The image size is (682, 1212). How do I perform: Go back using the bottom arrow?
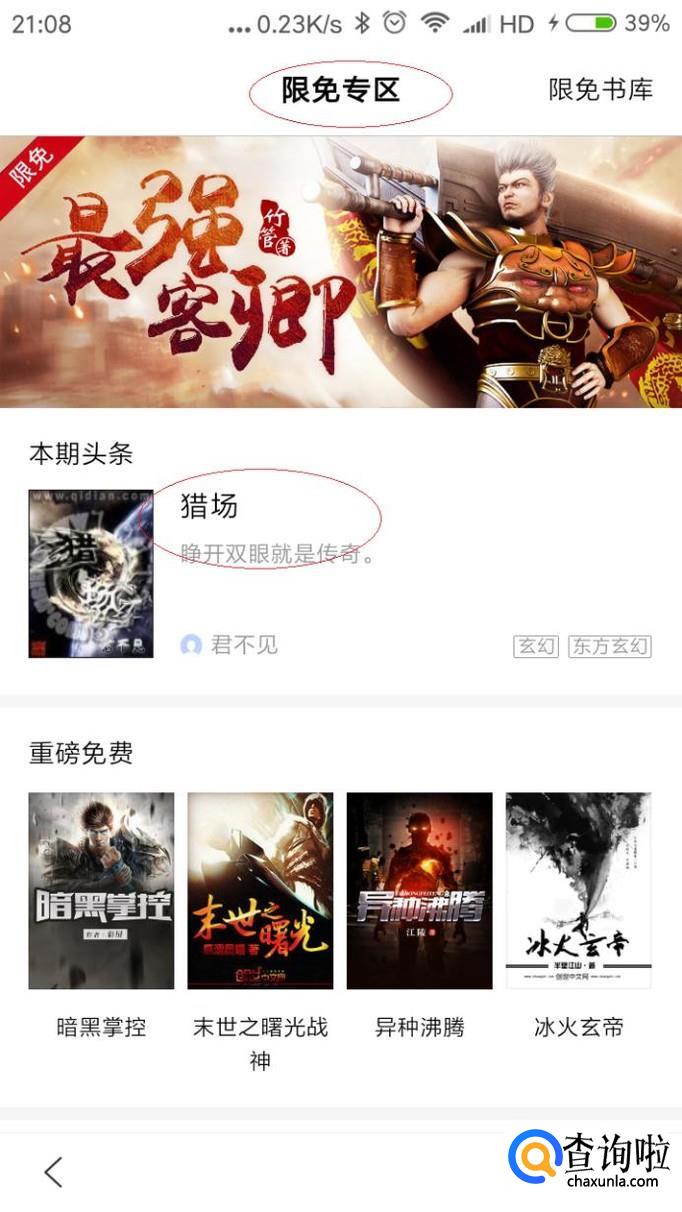point(54,1172)
